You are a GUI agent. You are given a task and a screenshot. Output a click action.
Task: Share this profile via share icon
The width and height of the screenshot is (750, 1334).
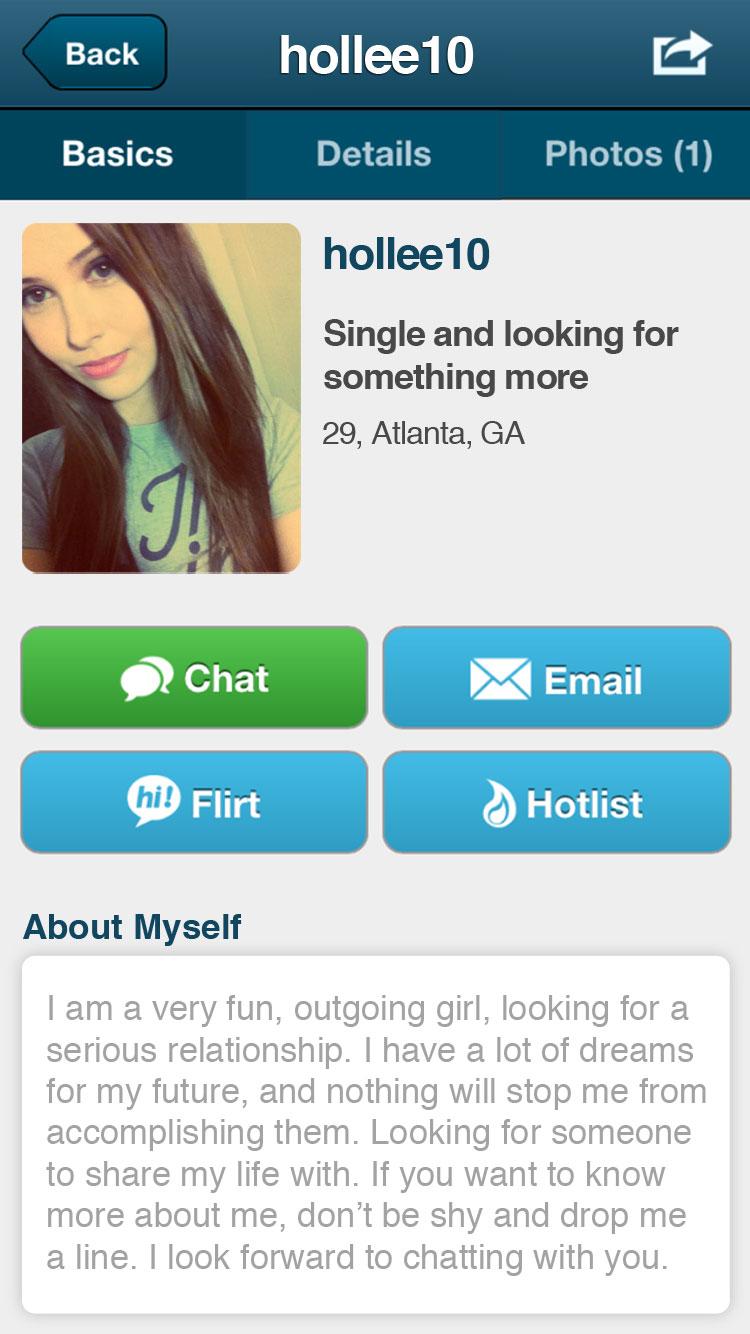(x=682, y=54)
